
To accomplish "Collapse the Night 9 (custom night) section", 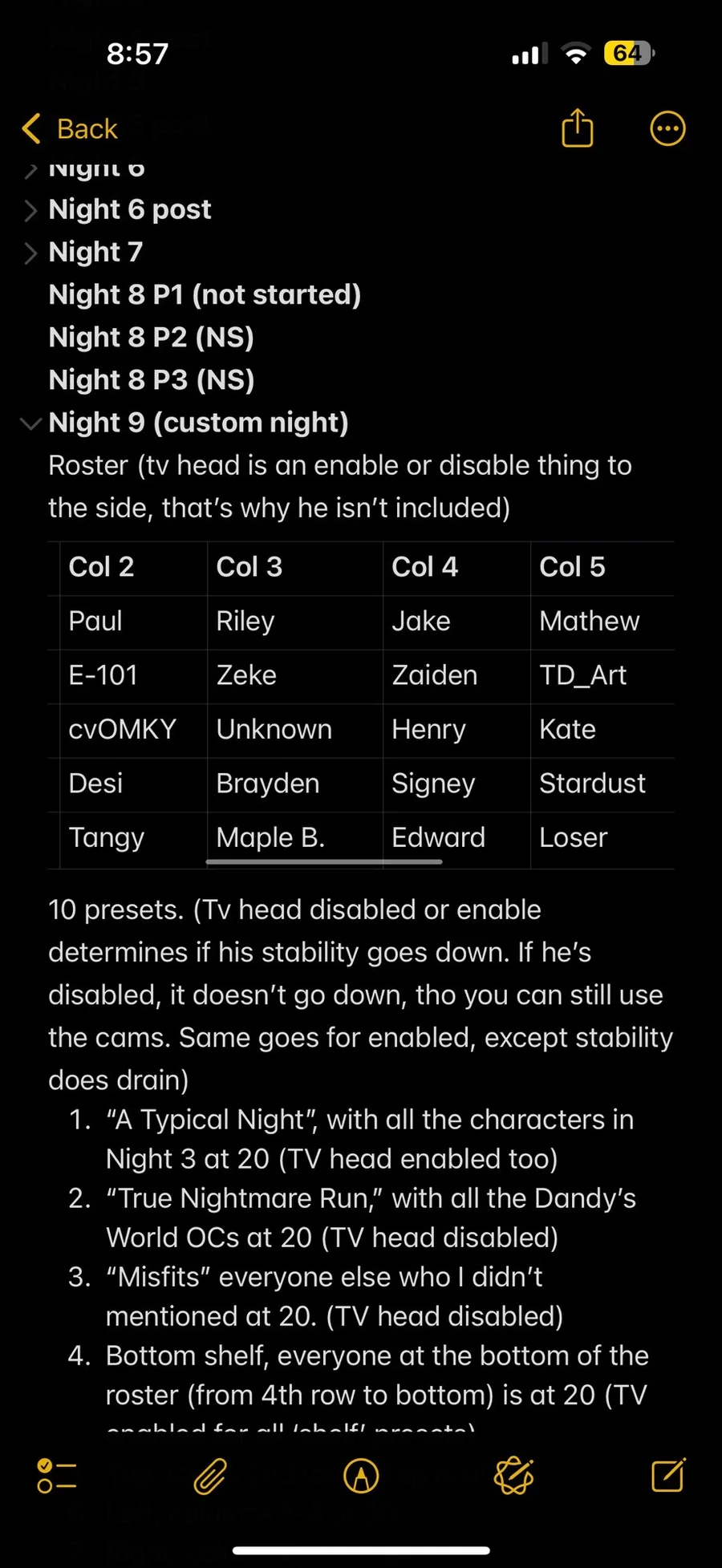I will pyautogui.click(x=31, y=423).
